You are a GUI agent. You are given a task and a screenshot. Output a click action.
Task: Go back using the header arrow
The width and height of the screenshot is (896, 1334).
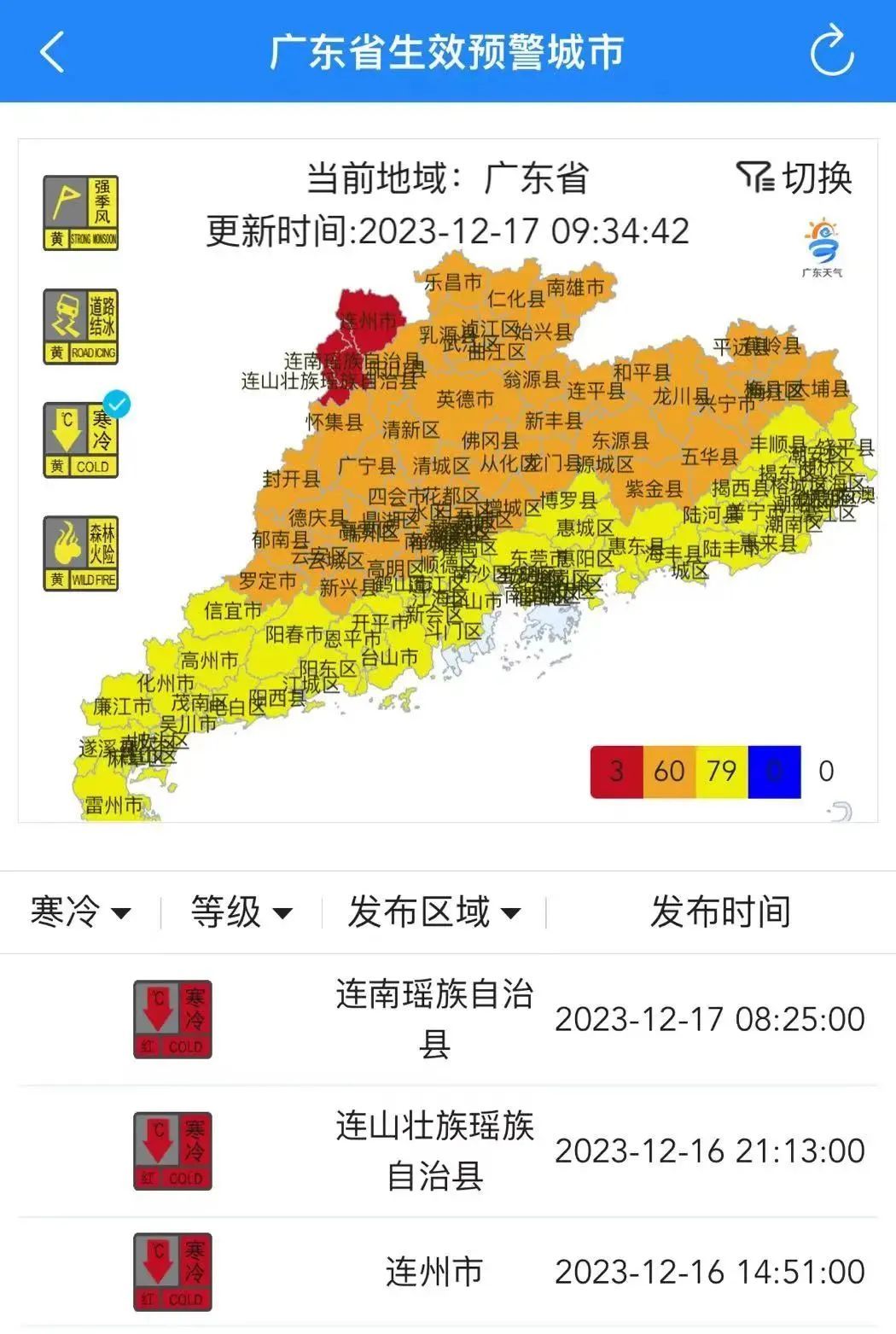click(53, 52)
